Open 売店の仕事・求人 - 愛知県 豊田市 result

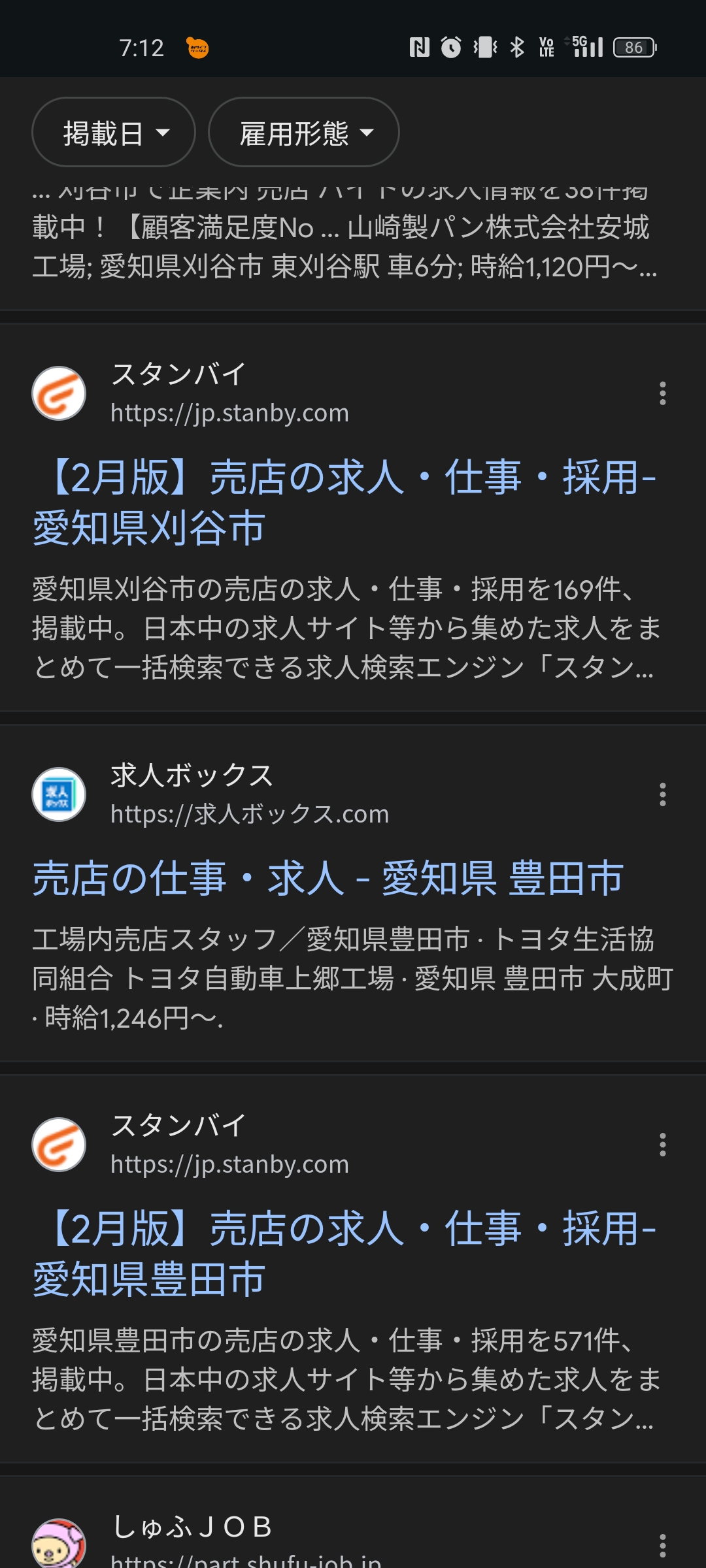click(x=328, y=877)
